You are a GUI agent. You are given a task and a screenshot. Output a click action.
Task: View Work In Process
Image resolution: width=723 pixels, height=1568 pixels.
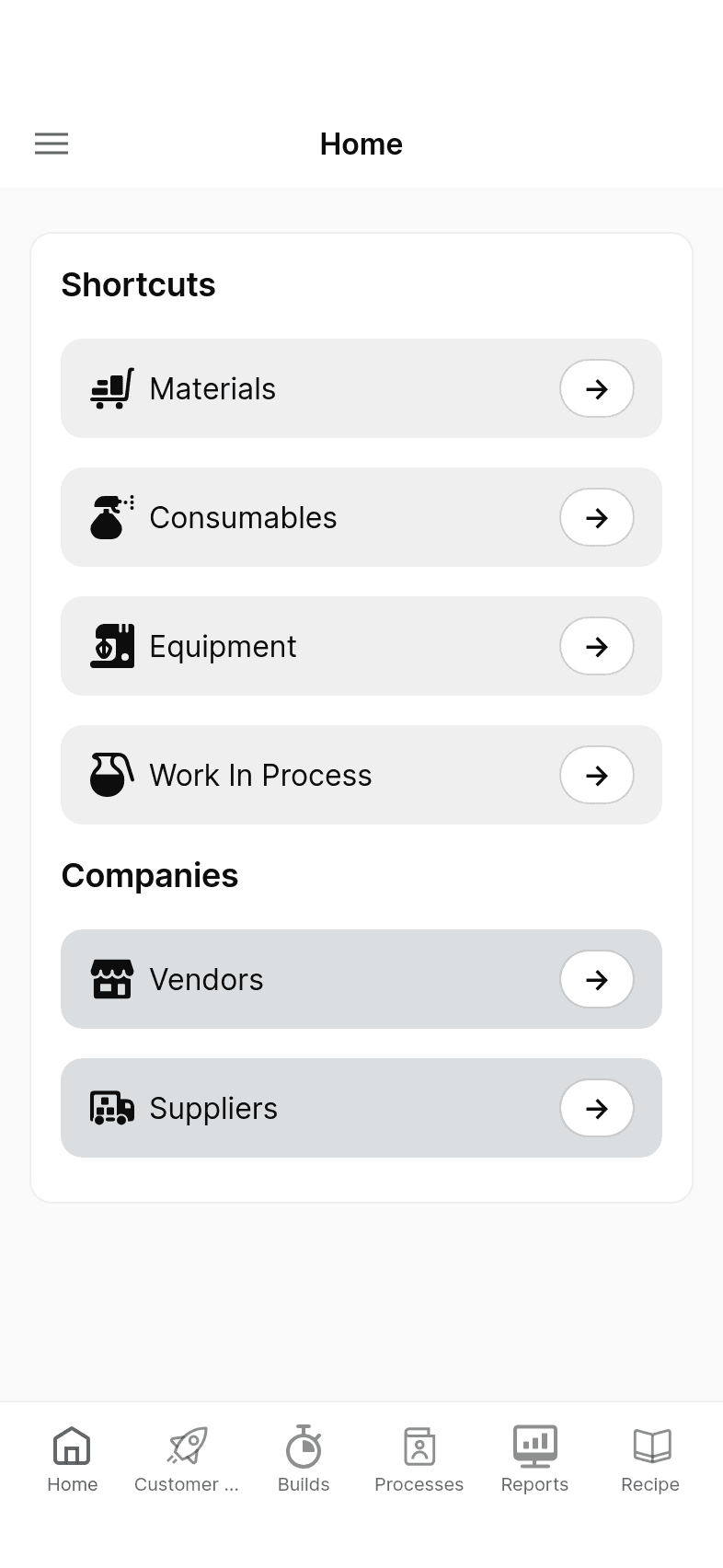[361, 775]
